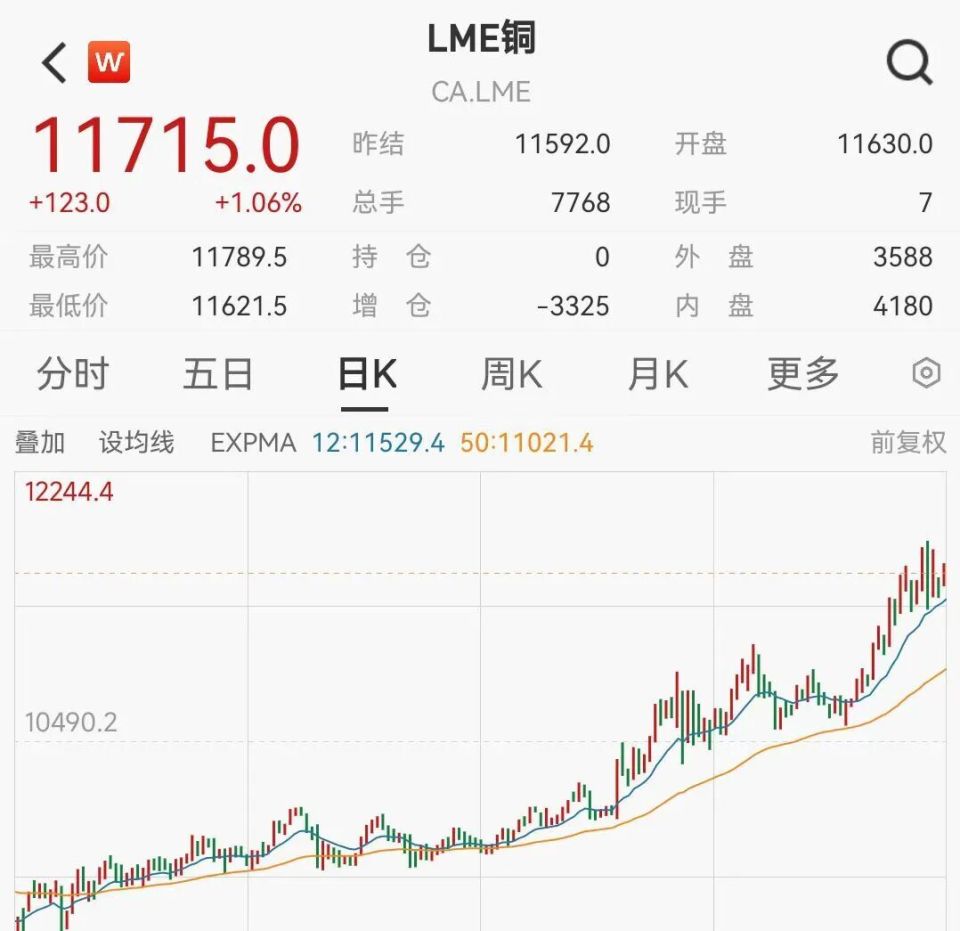Tap 叠加 to overlay another instrument
This screenshot has width=960, height=931.
pos(40,443)
